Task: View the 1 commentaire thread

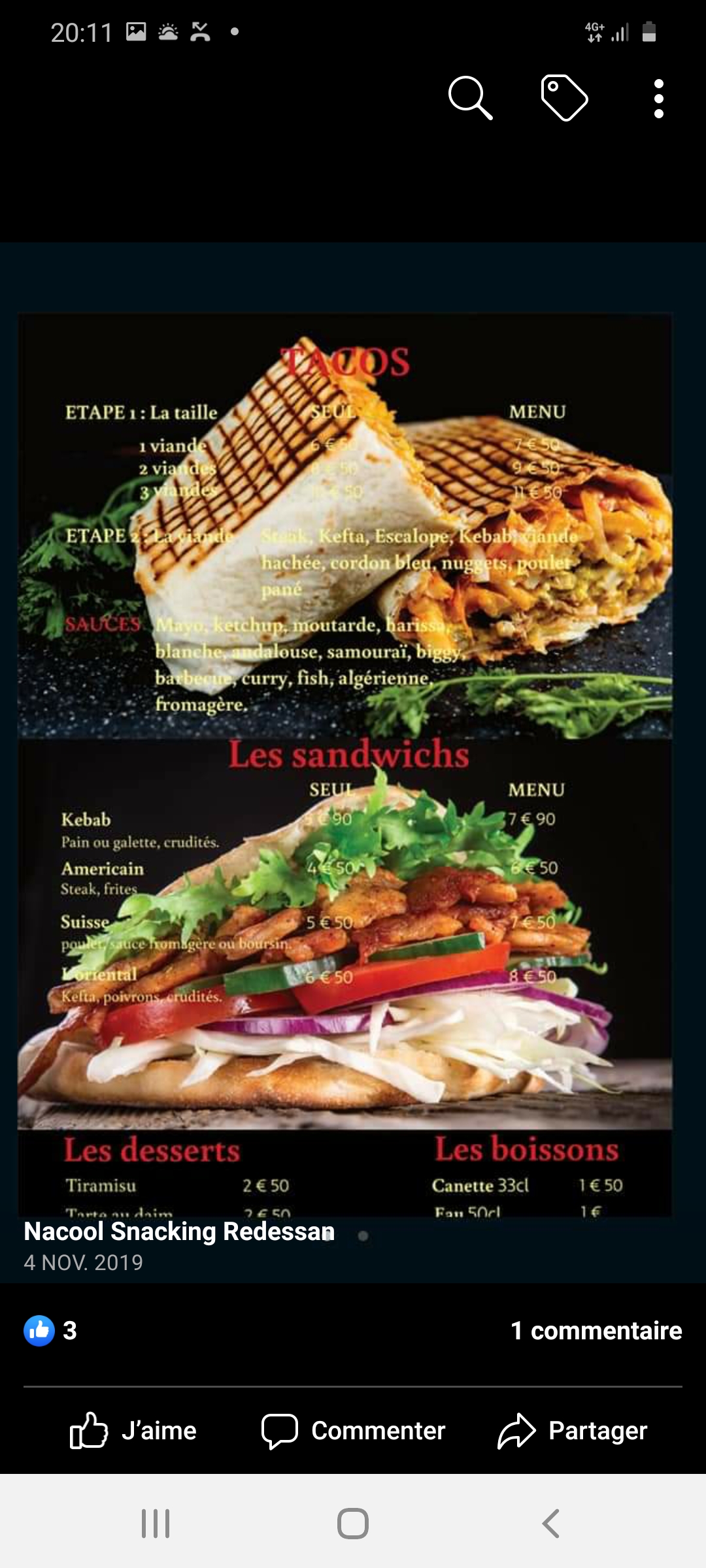Action: point(596,1331)
